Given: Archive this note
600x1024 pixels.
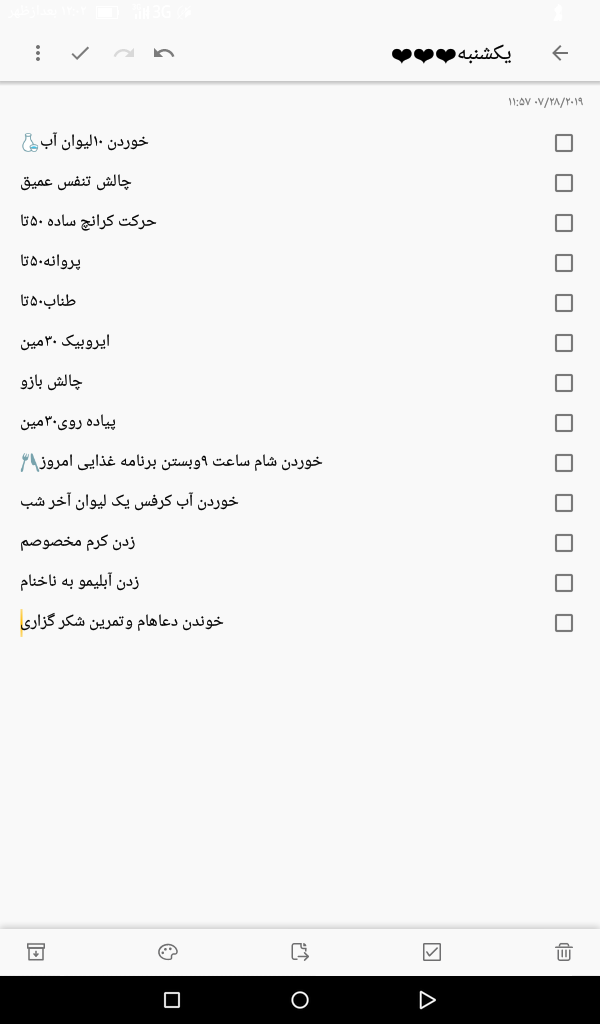Looking at the screenshot, I should coord(36,952).
